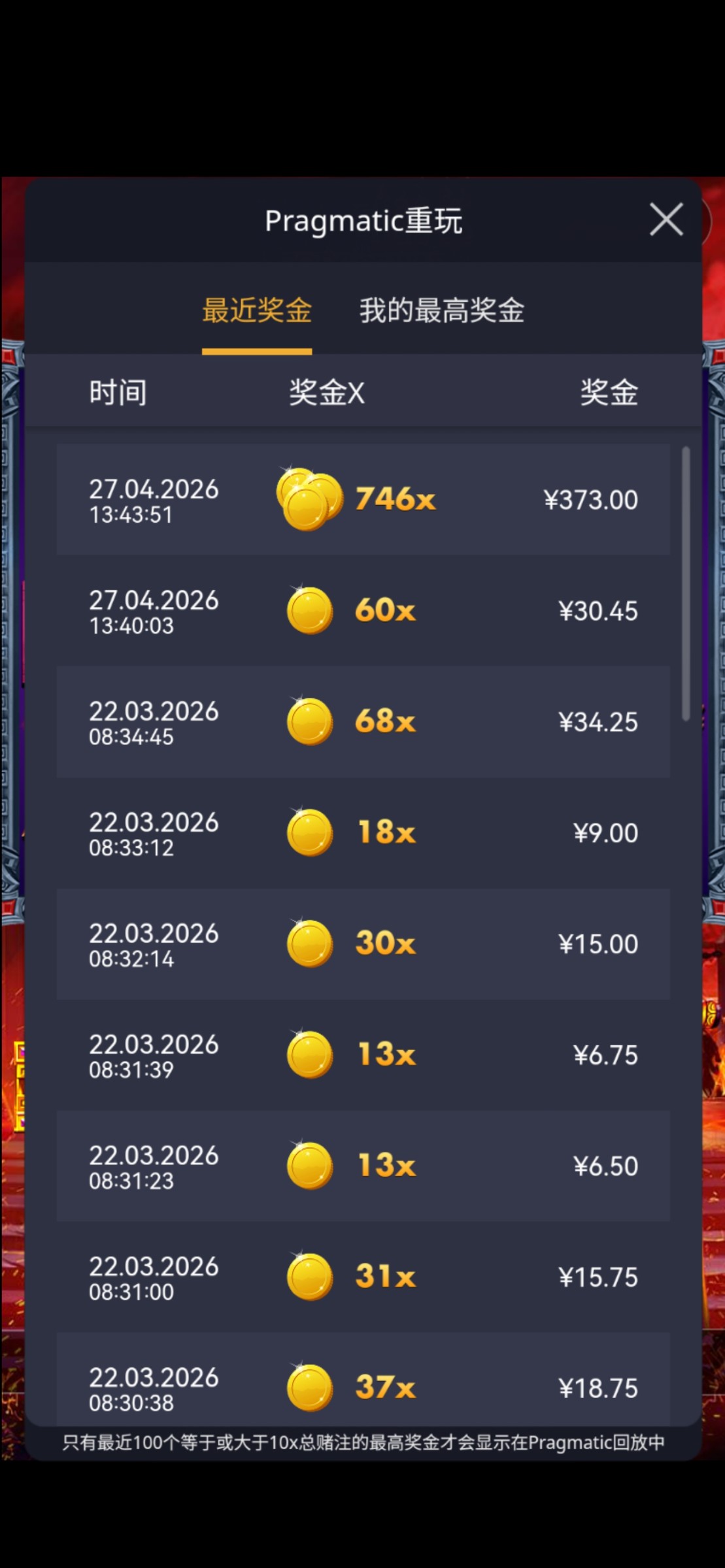Open the 18x win at 08:33:12

pyautogui.click(x=363, y=833)
